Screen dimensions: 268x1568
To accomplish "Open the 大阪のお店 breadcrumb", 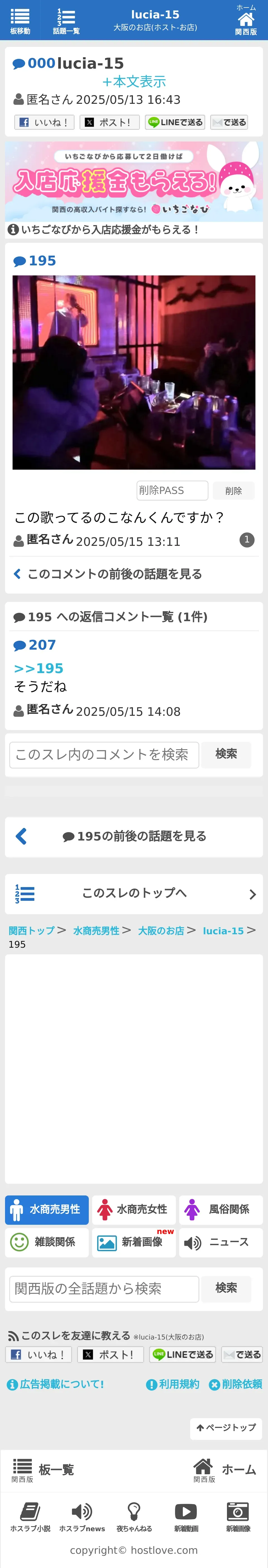I will [161, 931].
